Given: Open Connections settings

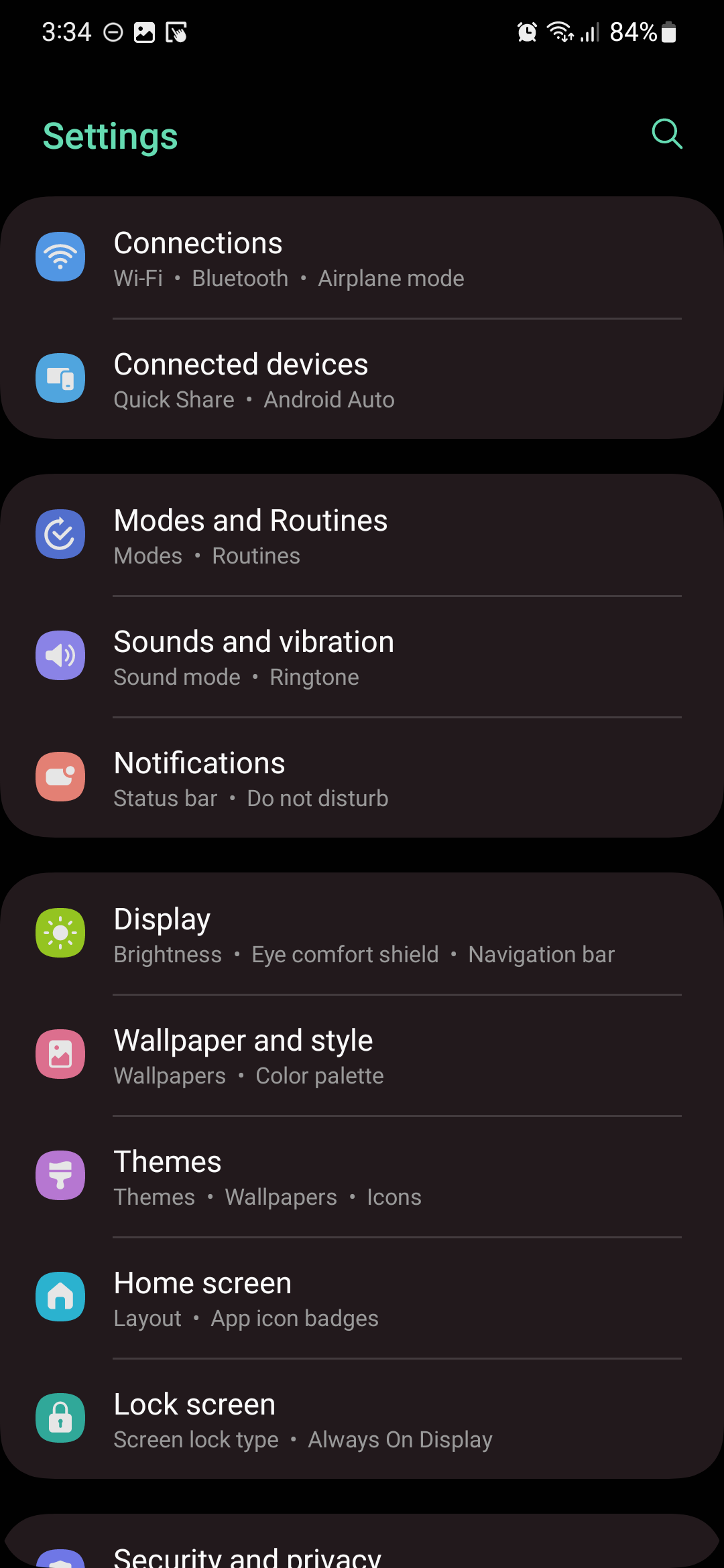Looking at the screenshot, I should (362, 258).
